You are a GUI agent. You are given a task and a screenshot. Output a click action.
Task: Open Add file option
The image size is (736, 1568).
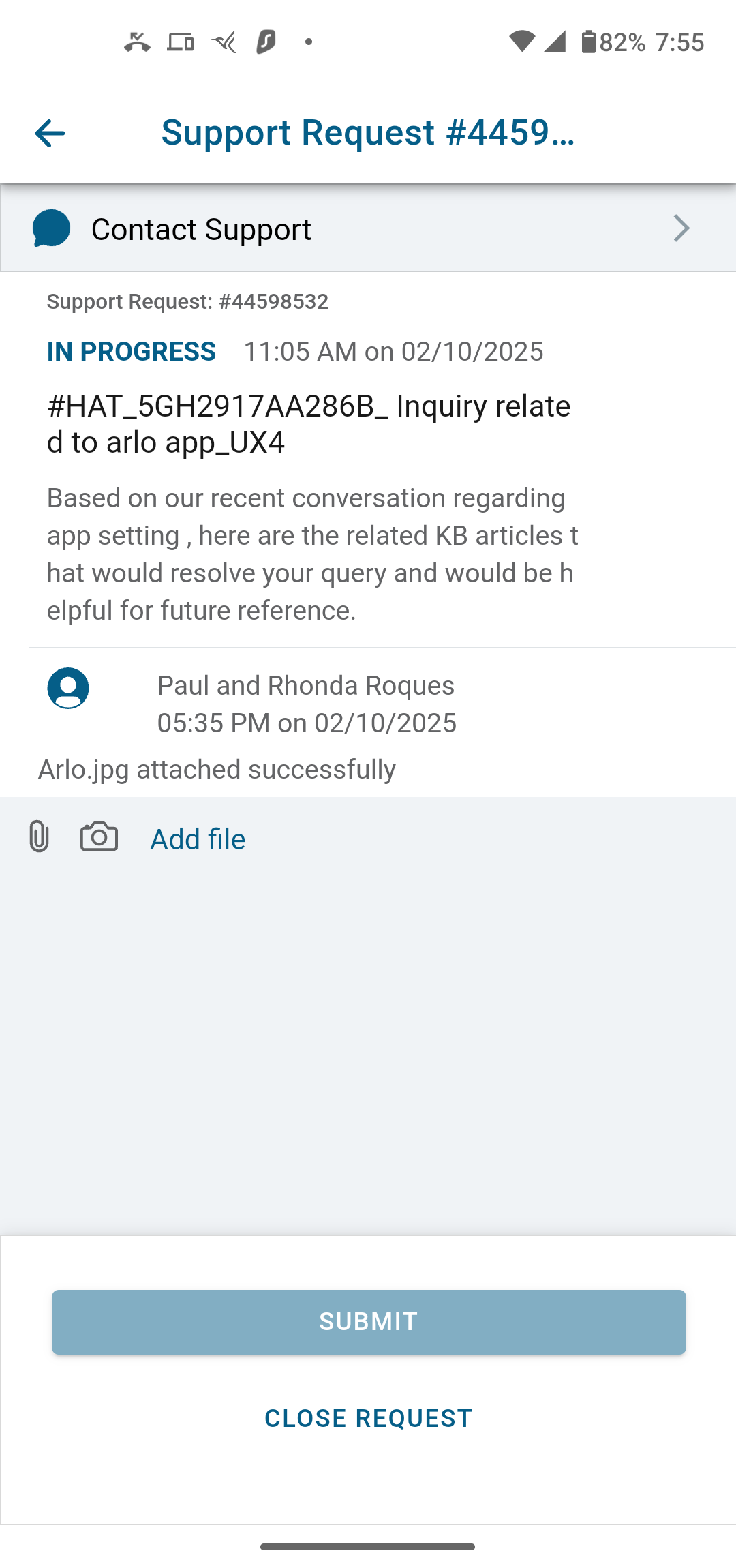197,839
